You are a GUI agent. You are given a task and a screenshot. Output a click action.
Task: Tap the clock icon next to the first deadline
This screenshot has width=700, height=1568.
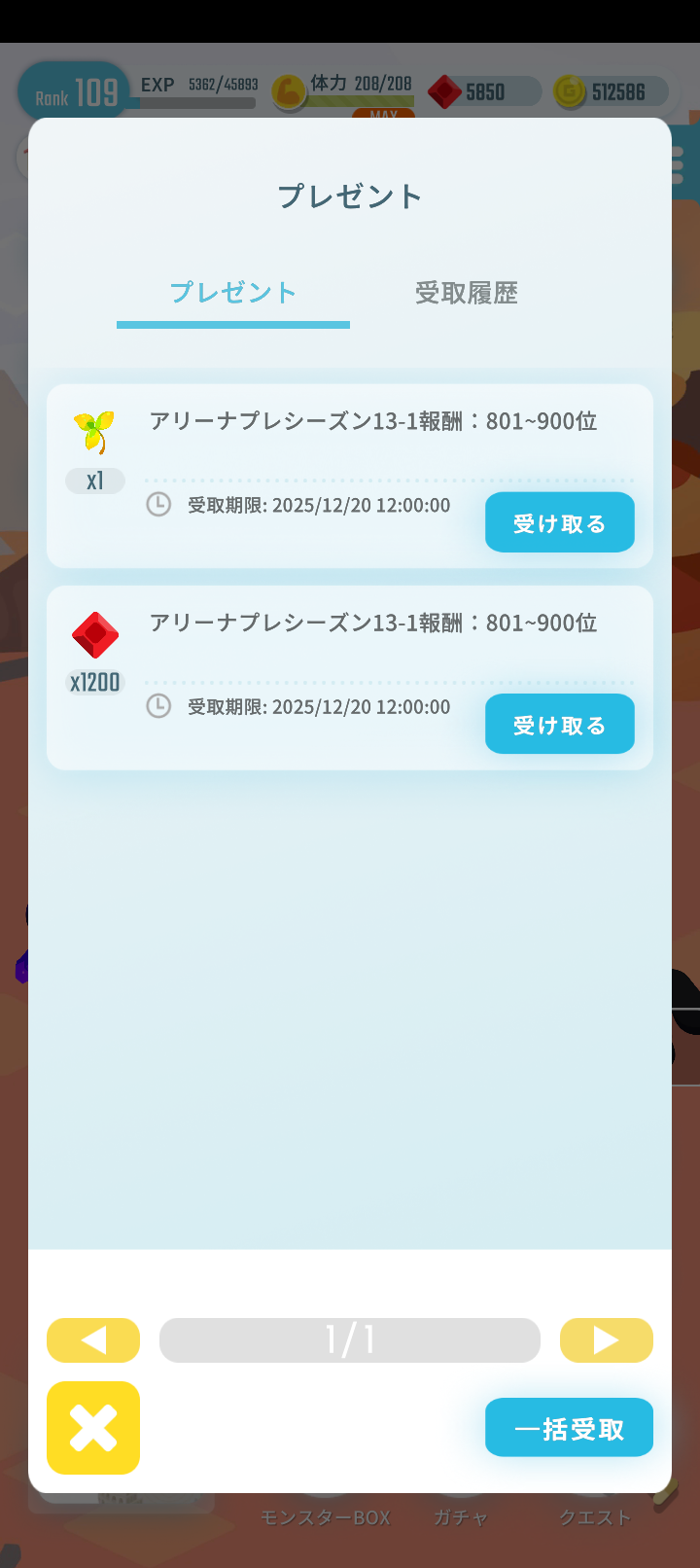tap(158, 505)
